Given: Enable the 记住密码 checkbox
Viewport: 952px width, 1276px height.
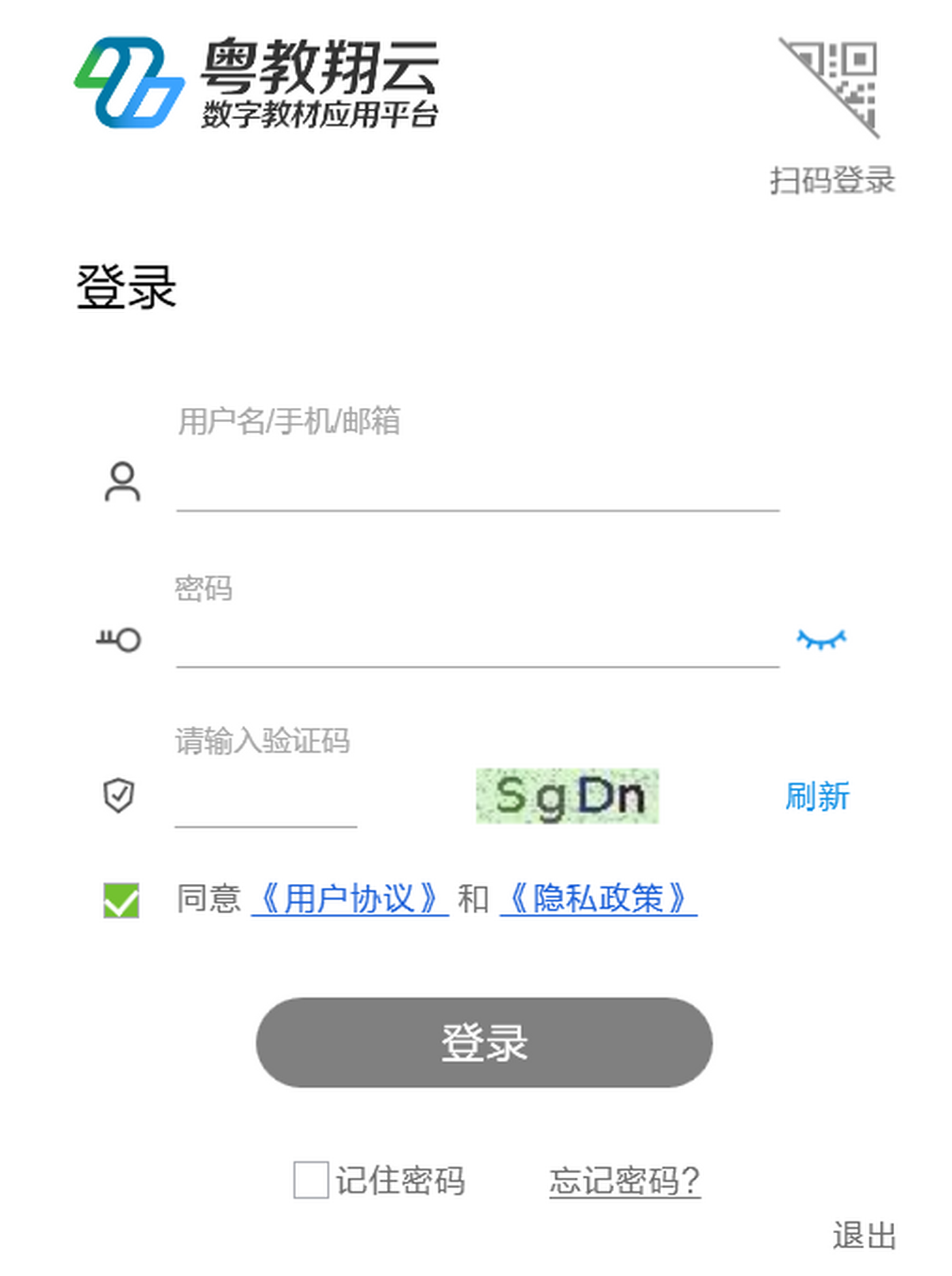Looking at the screenshot, I should coord(309,1180).
